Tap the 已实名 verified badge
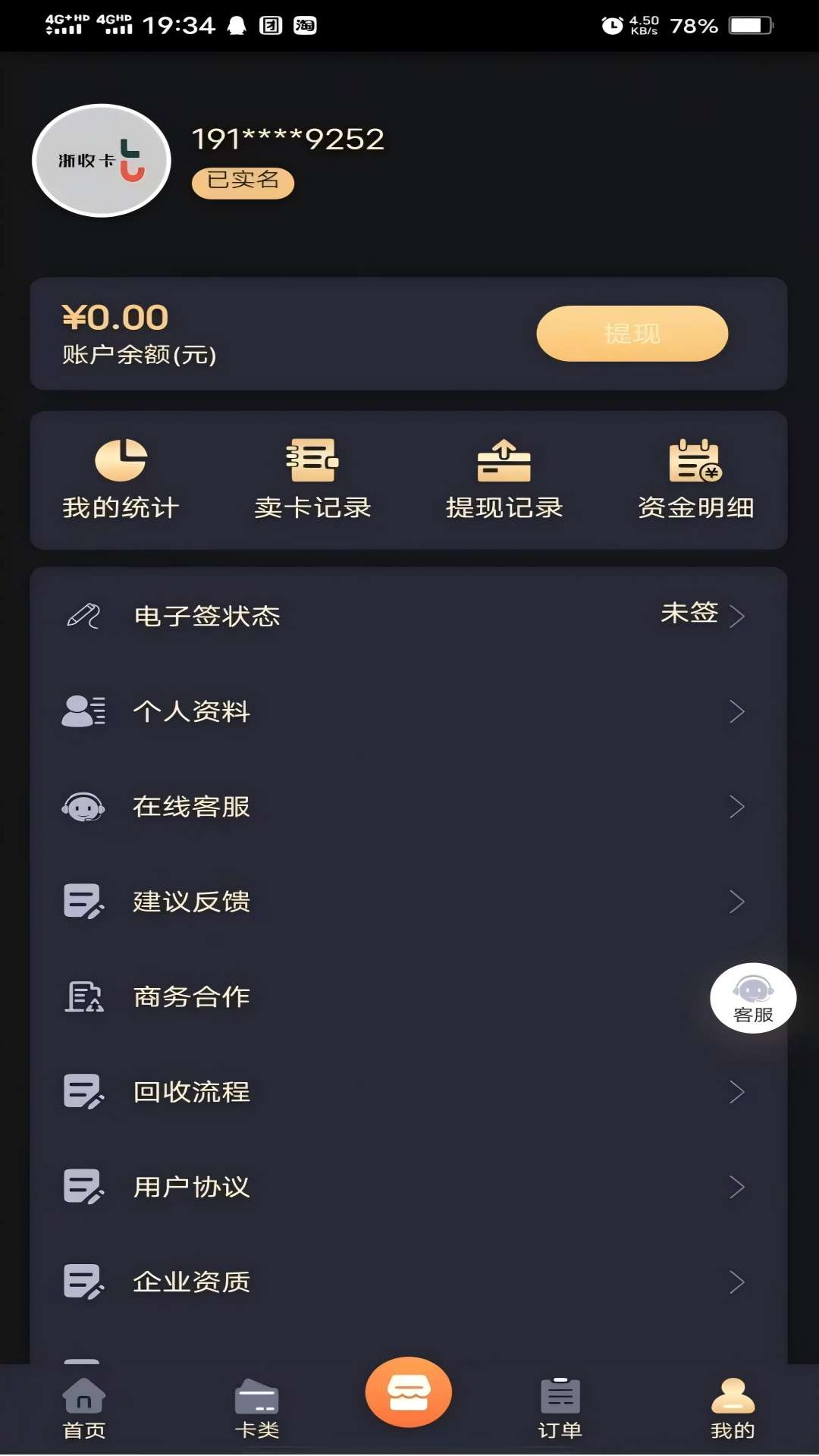This screenshot has width=819, height=1456. click(242, 181)
